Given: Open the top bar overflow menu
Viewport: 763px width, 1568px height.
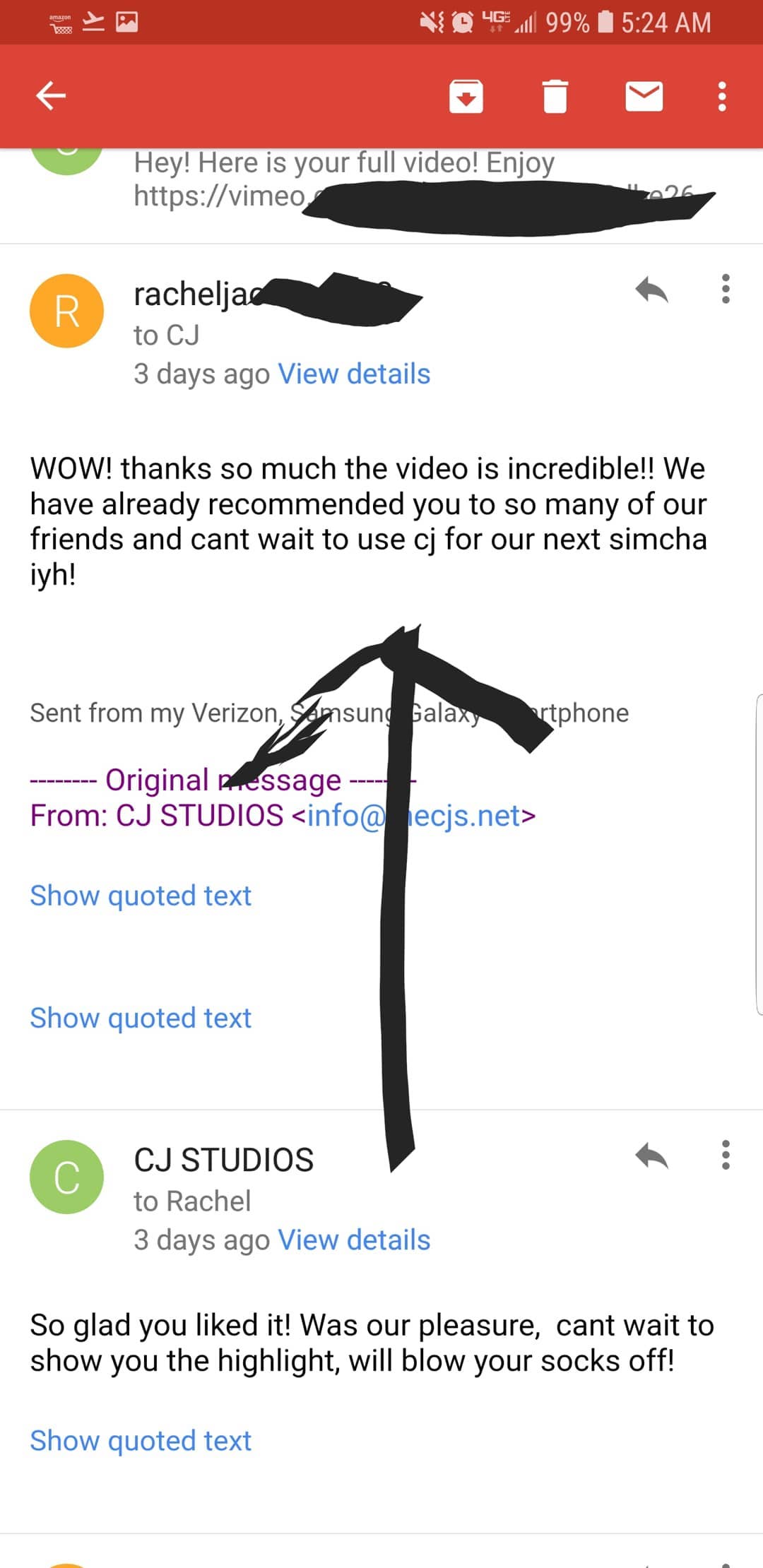Looking at the screenshot, I should 722,96.
